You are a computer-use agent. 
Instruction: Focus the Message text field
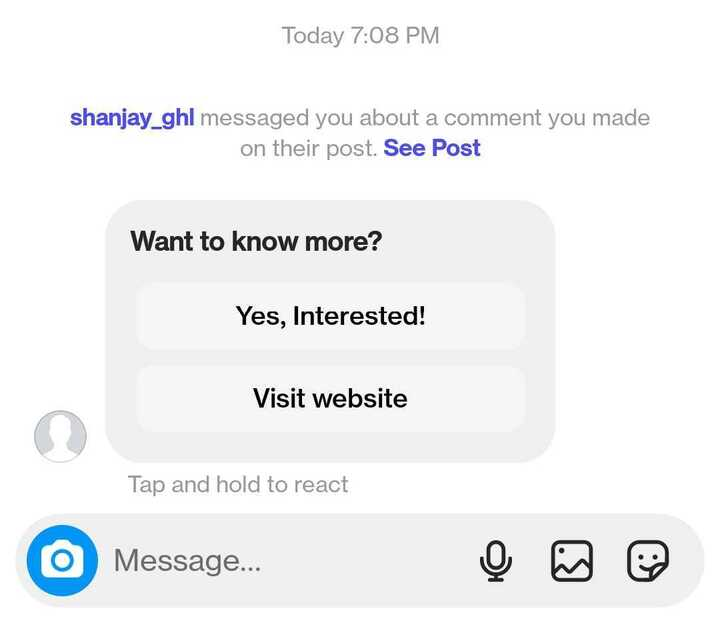(280, 560)
